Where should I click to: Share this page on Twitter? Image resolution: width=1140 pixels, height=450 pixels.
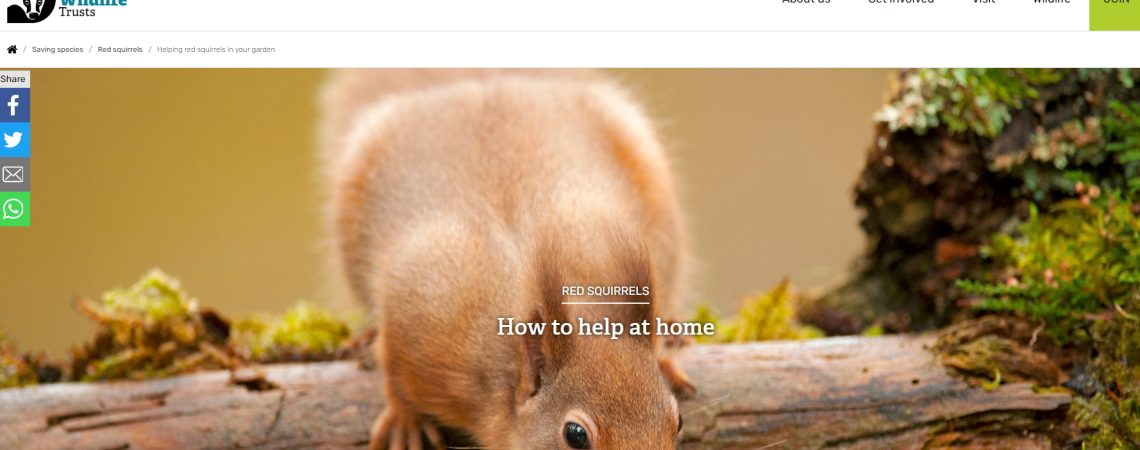click(14, 140)
